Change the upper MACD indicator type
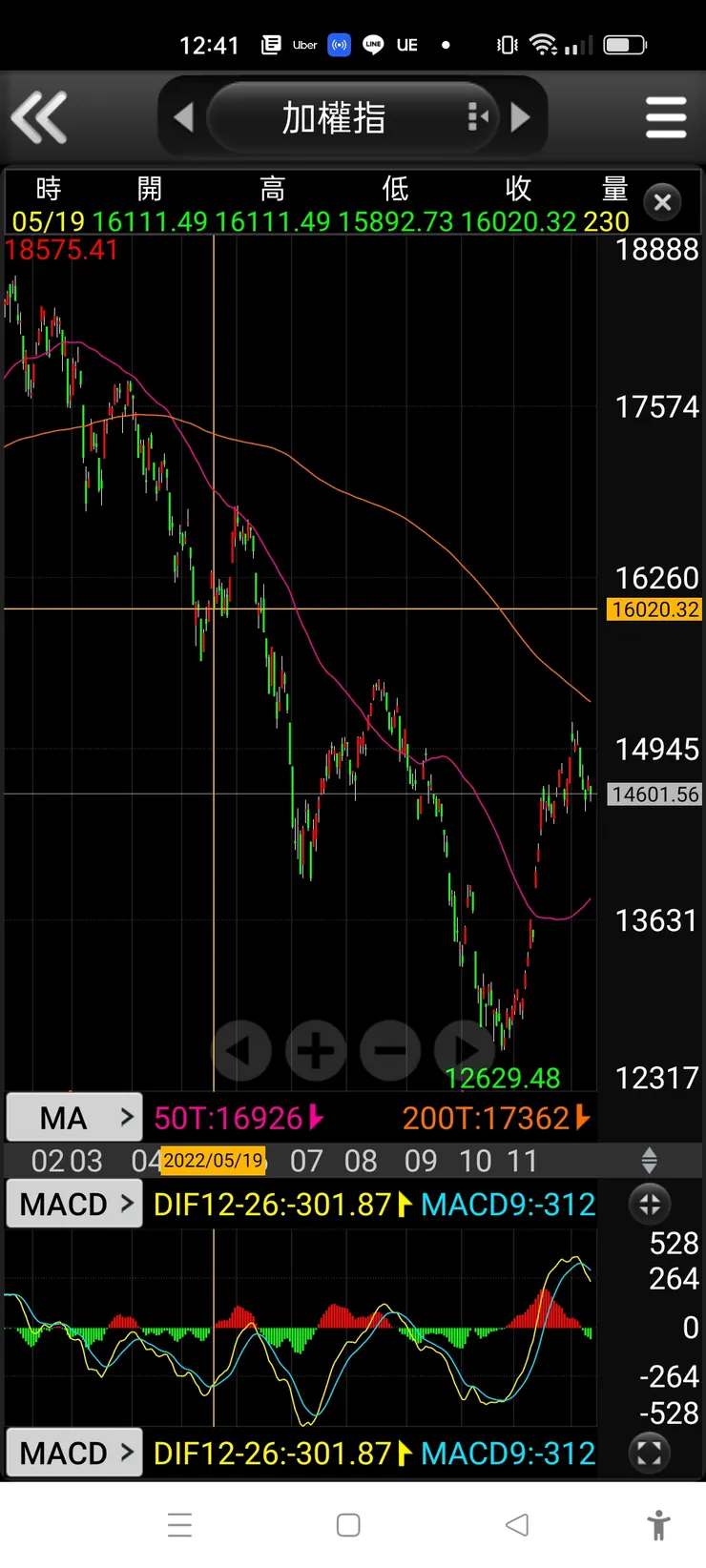The height and width of the screenshot is (1568, 706). coord(74,1204)
